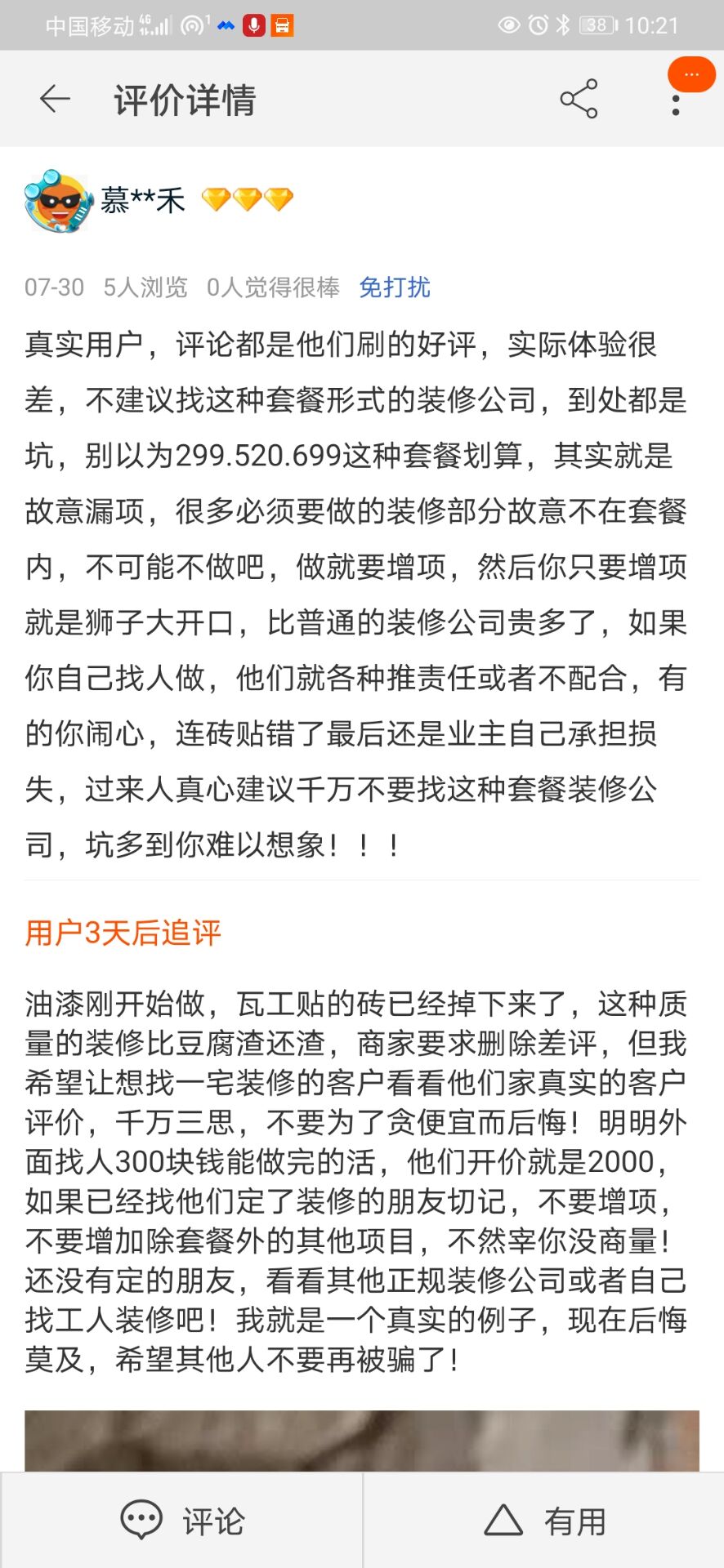Open the review photo
This screenshot has height=1568, width=724.
tap(361, 1441)
